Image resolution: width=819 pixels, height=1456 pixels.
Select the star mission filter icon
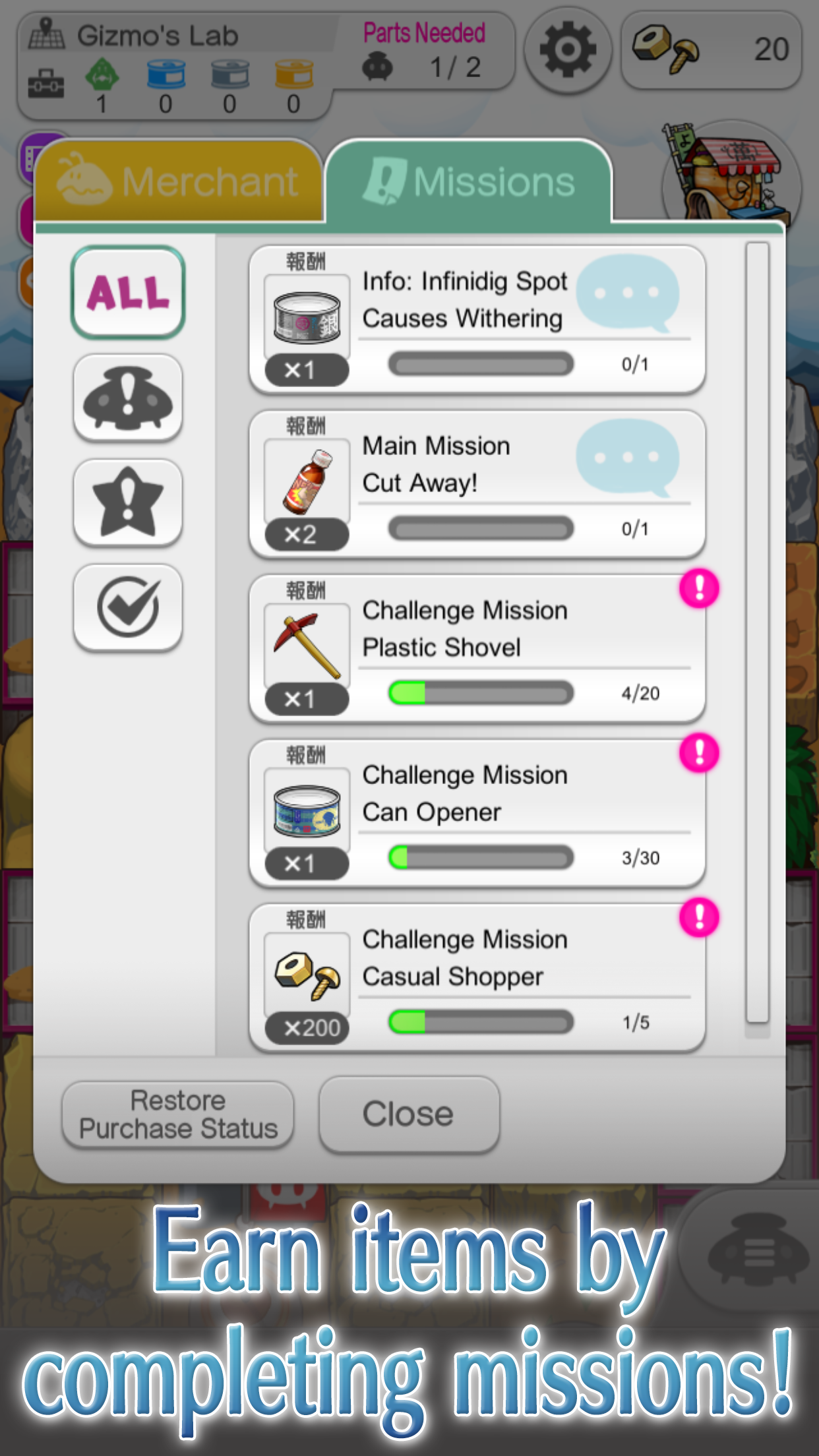point(128,502)
